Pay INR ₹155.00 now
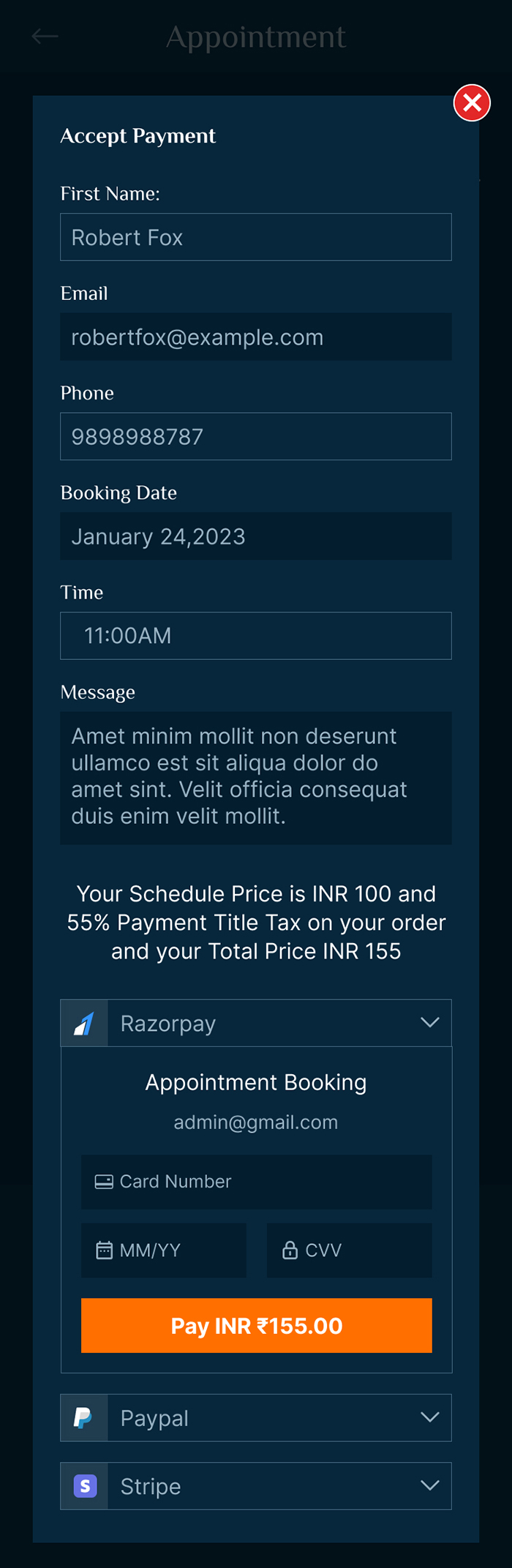Screen dimensions: 512x1568 [256, 1325]
